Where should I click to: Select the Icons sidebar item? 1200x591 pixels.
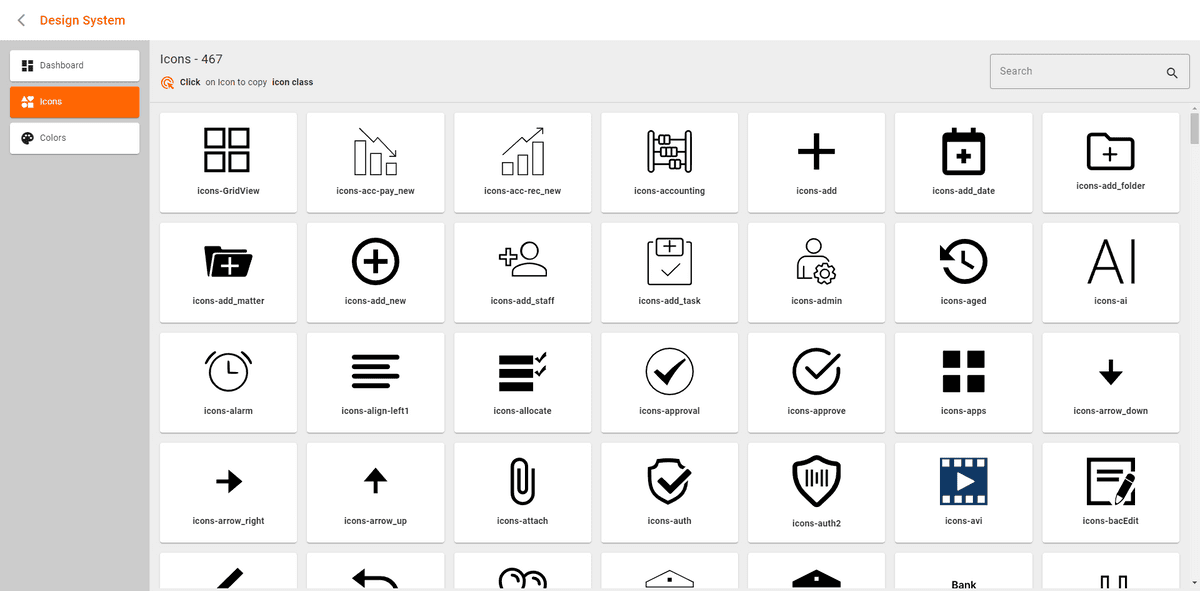coord(75,102)
